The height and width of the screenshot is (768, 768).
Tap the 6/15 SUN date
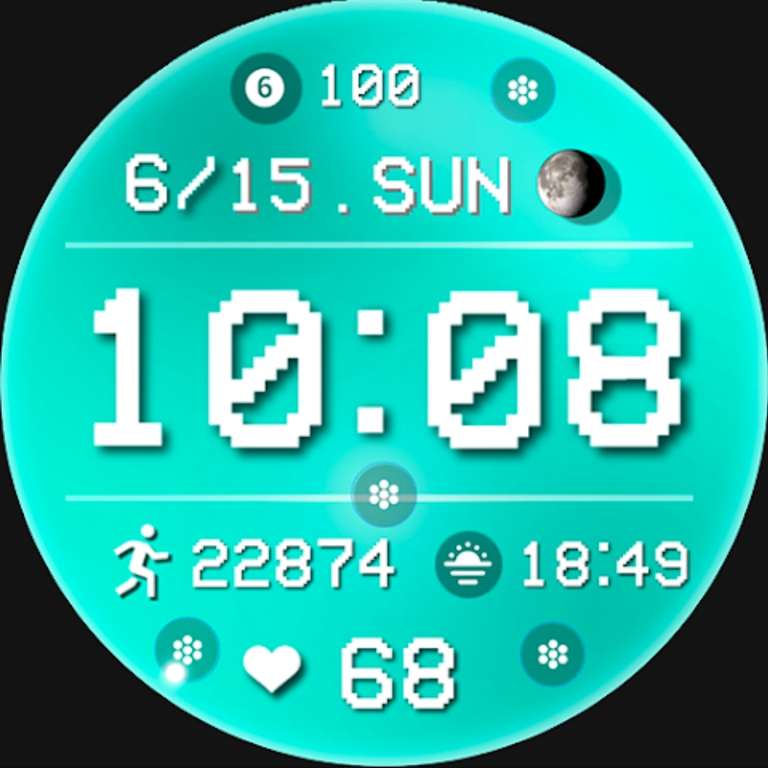(x=318, y=185)
